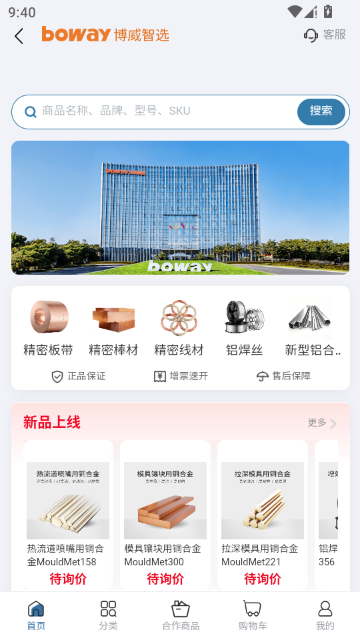The width and height of the screenshot is (360, 640).
Task: Open the 精密板带 category
Action: (48, 327)
